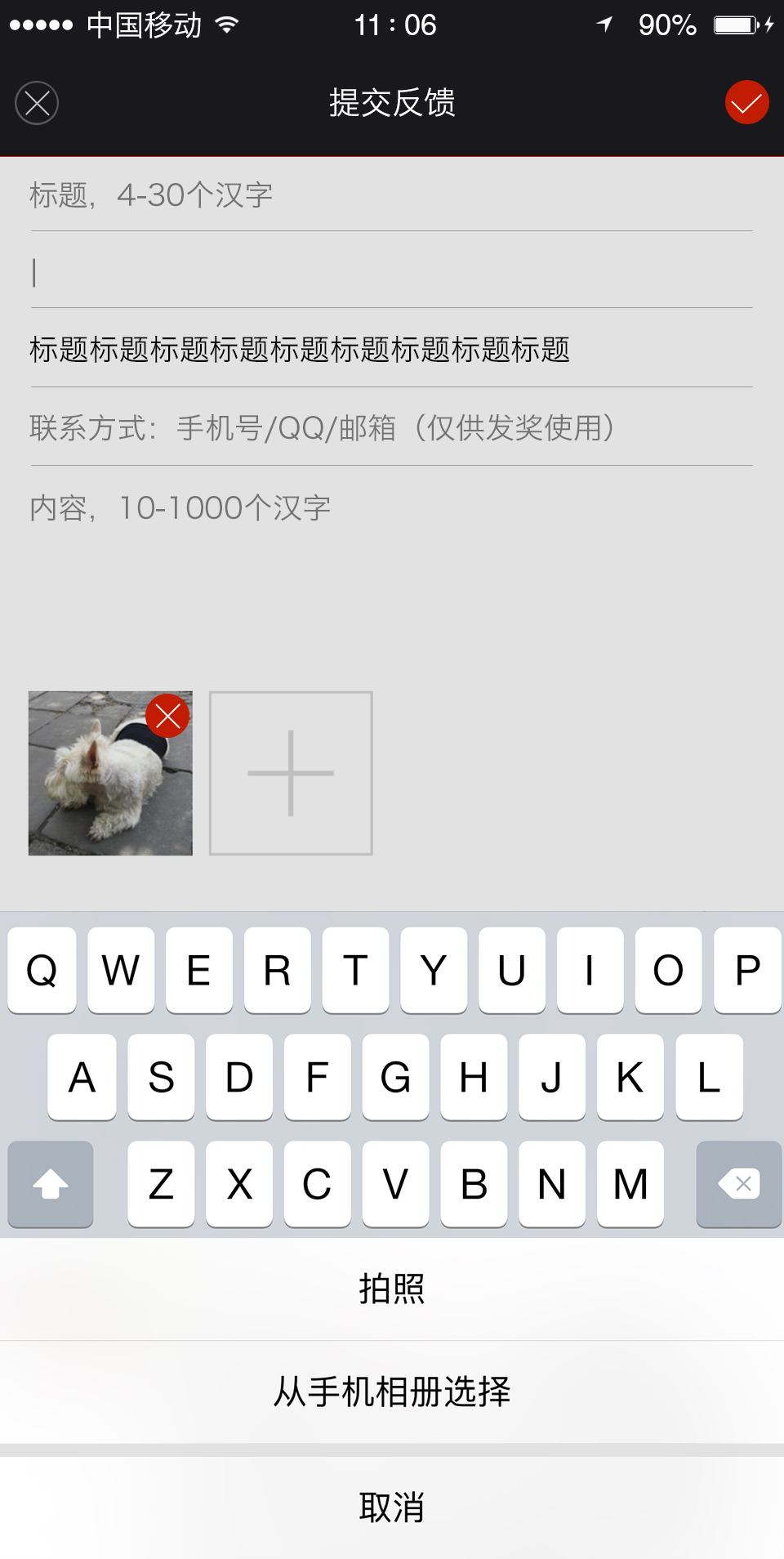Tap the filled field with 标题标题 text

click(390, 349)
